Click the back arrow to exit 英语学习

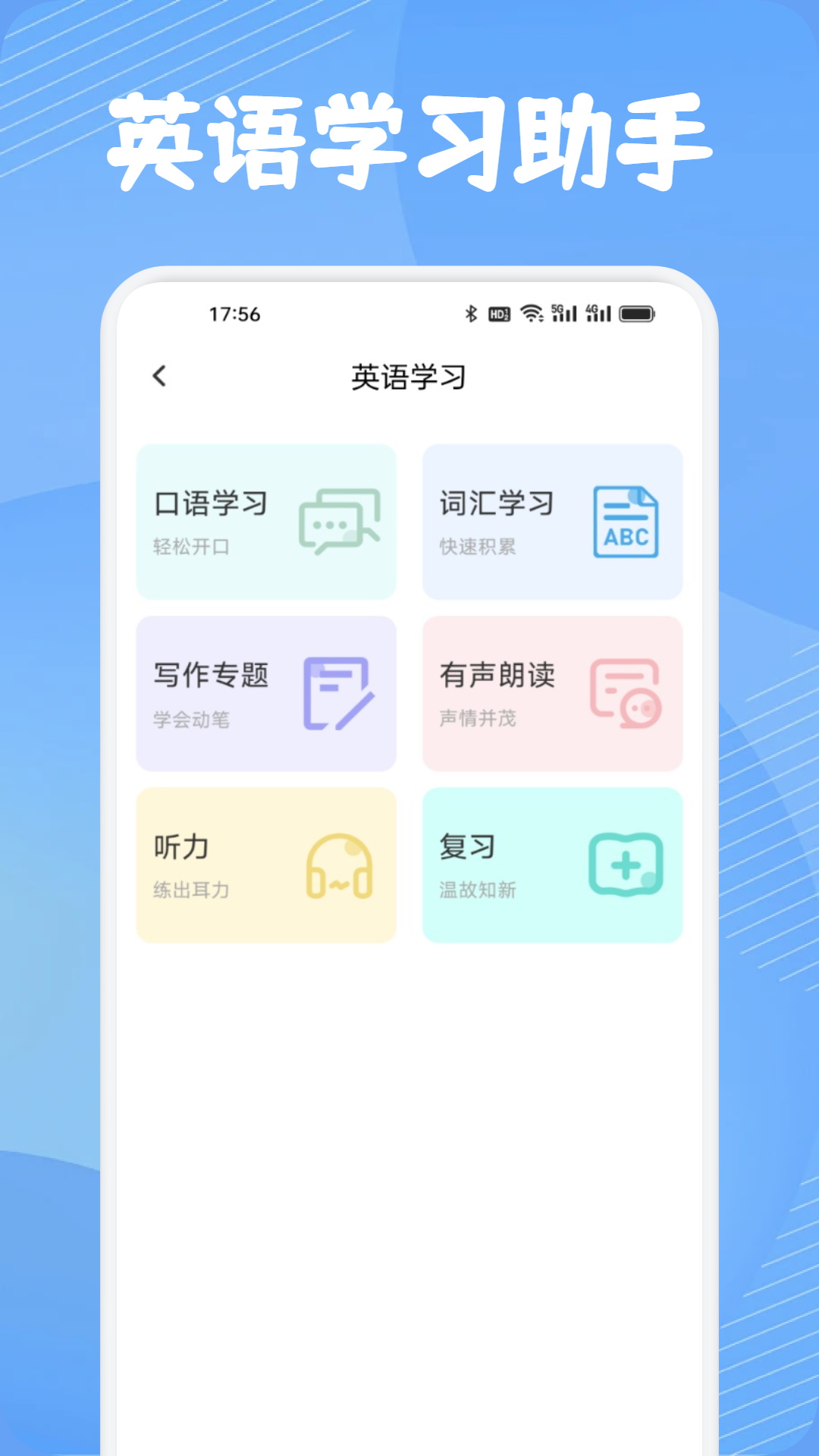[x=159, y=376]
